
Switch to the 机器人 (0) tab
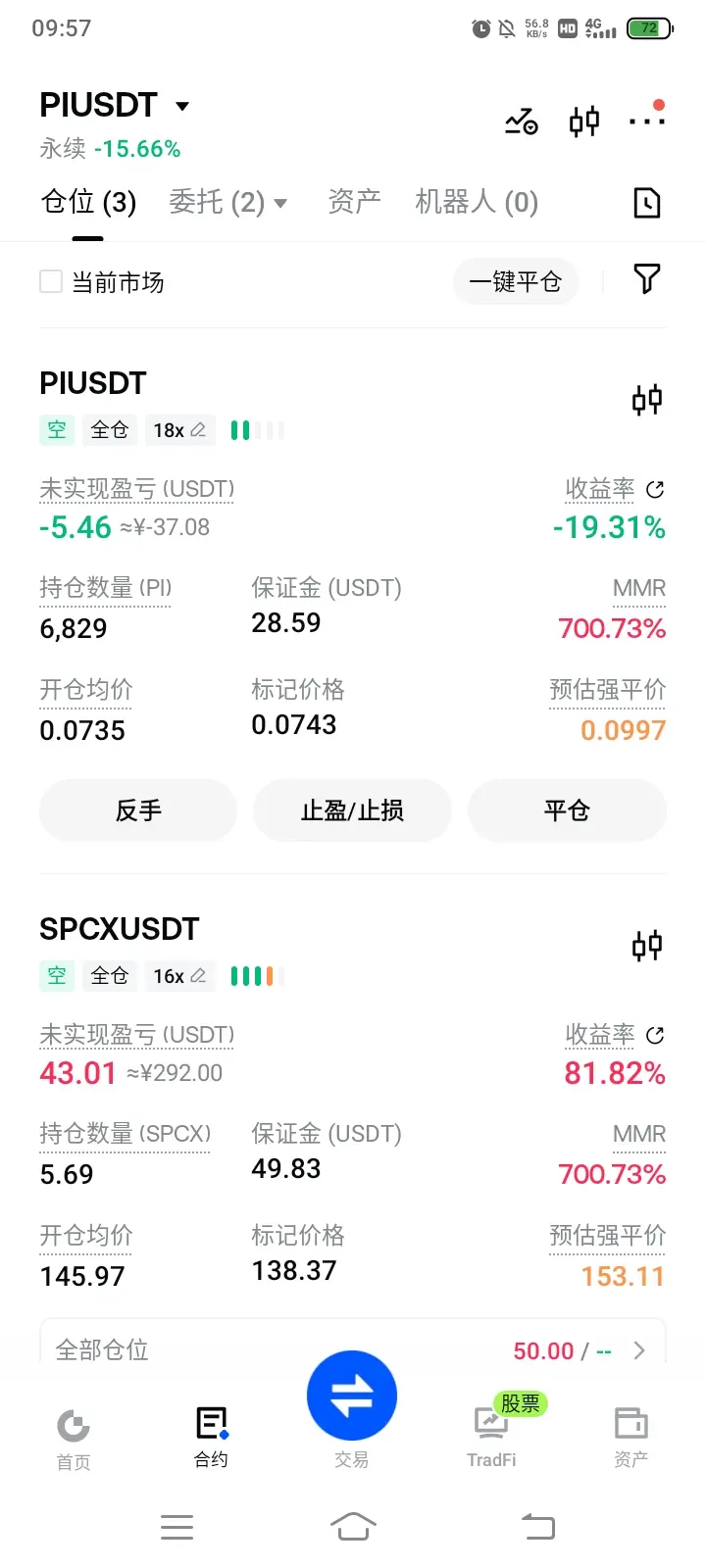point(477,202)
